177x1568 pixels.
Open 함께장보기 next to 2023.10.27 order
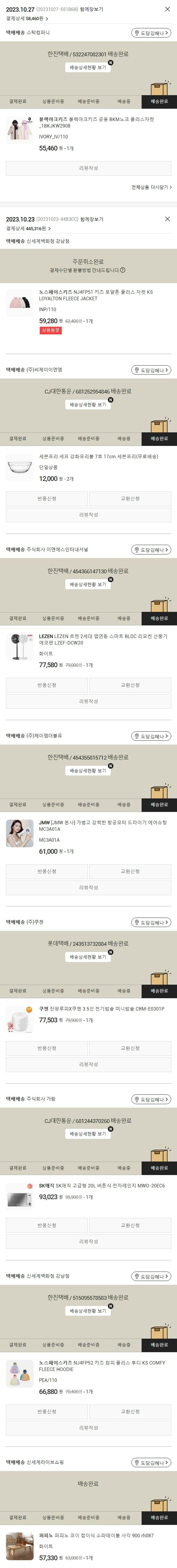point(92,10)
